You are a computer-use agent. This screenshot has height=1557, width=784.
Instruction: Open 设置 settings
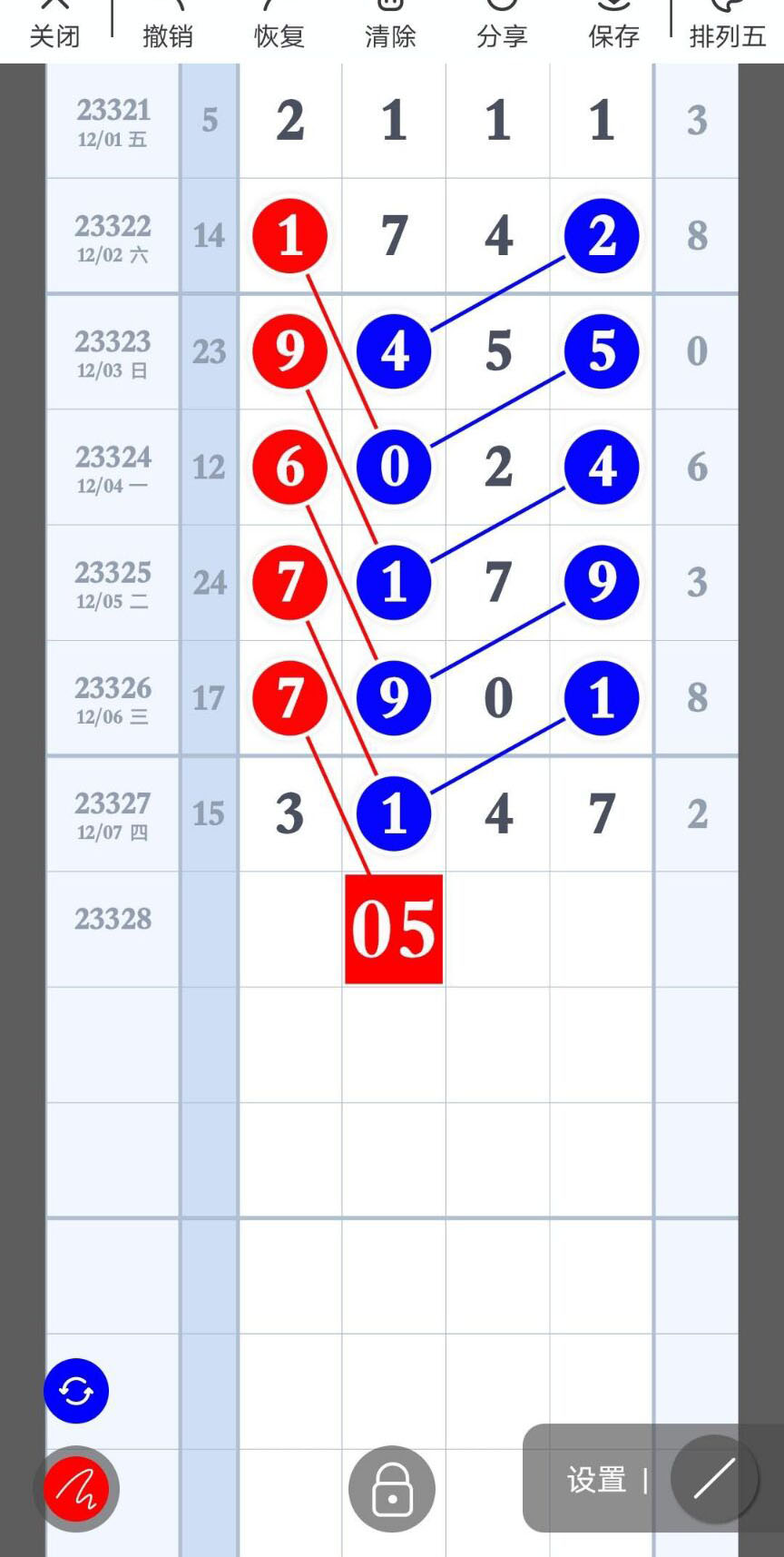coord(596,1480)
